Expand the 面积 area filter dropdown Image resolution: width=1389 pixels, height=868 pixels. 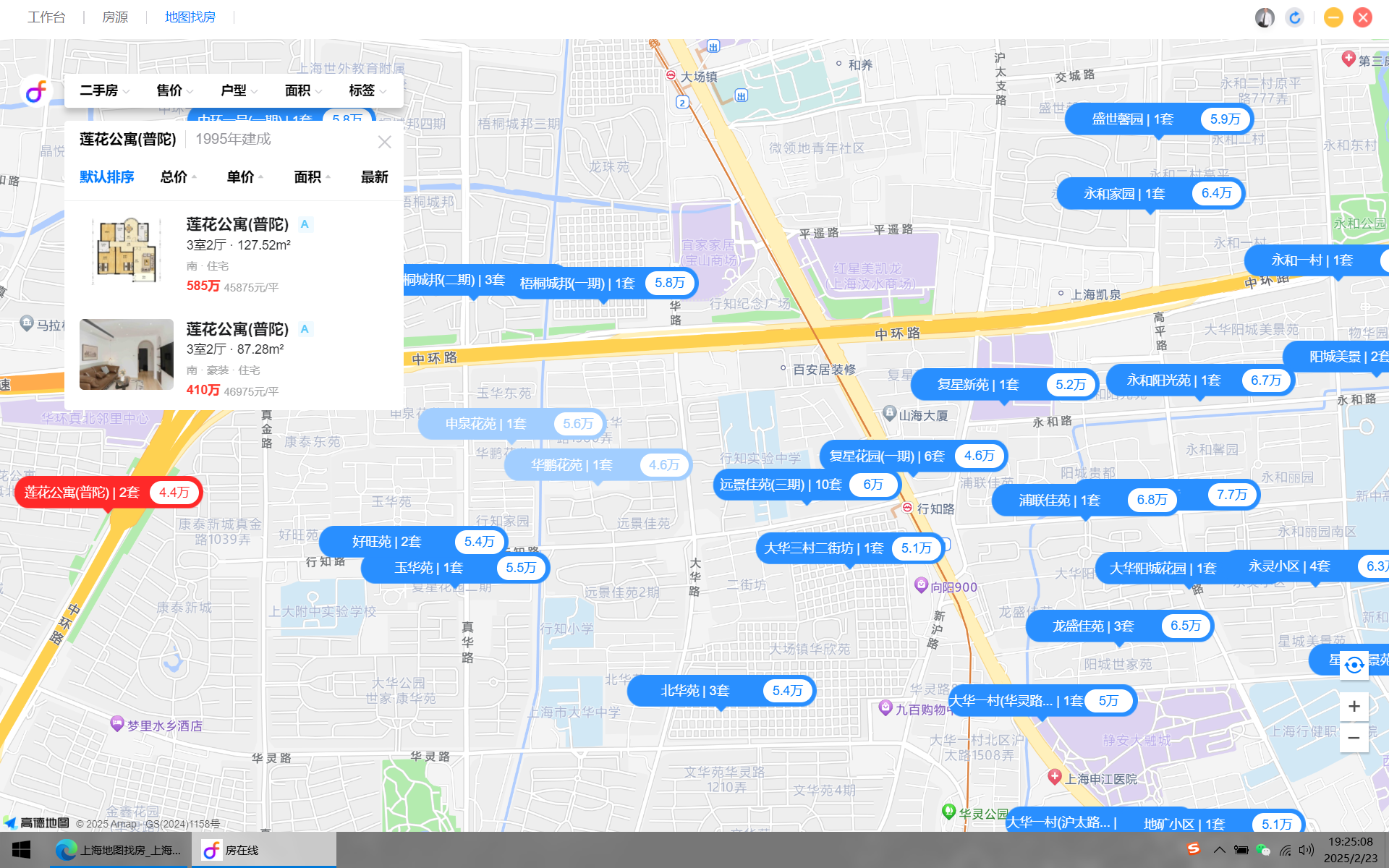(303, 90)
